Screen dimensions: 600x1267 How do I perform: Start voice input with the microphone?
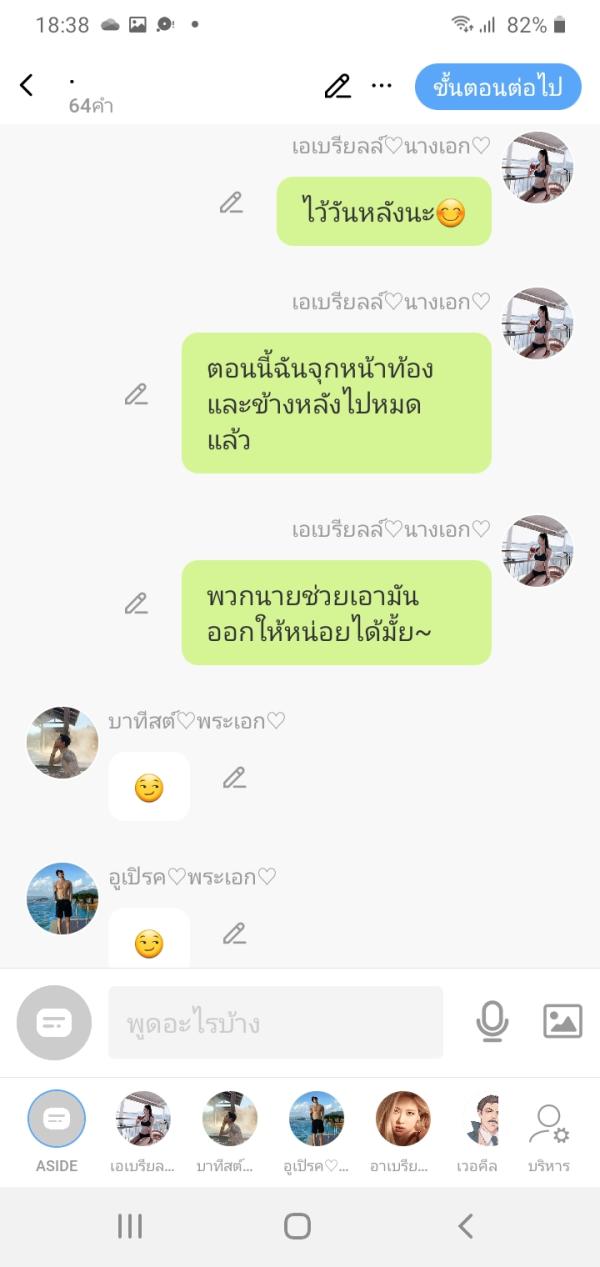coord(491,1021)
